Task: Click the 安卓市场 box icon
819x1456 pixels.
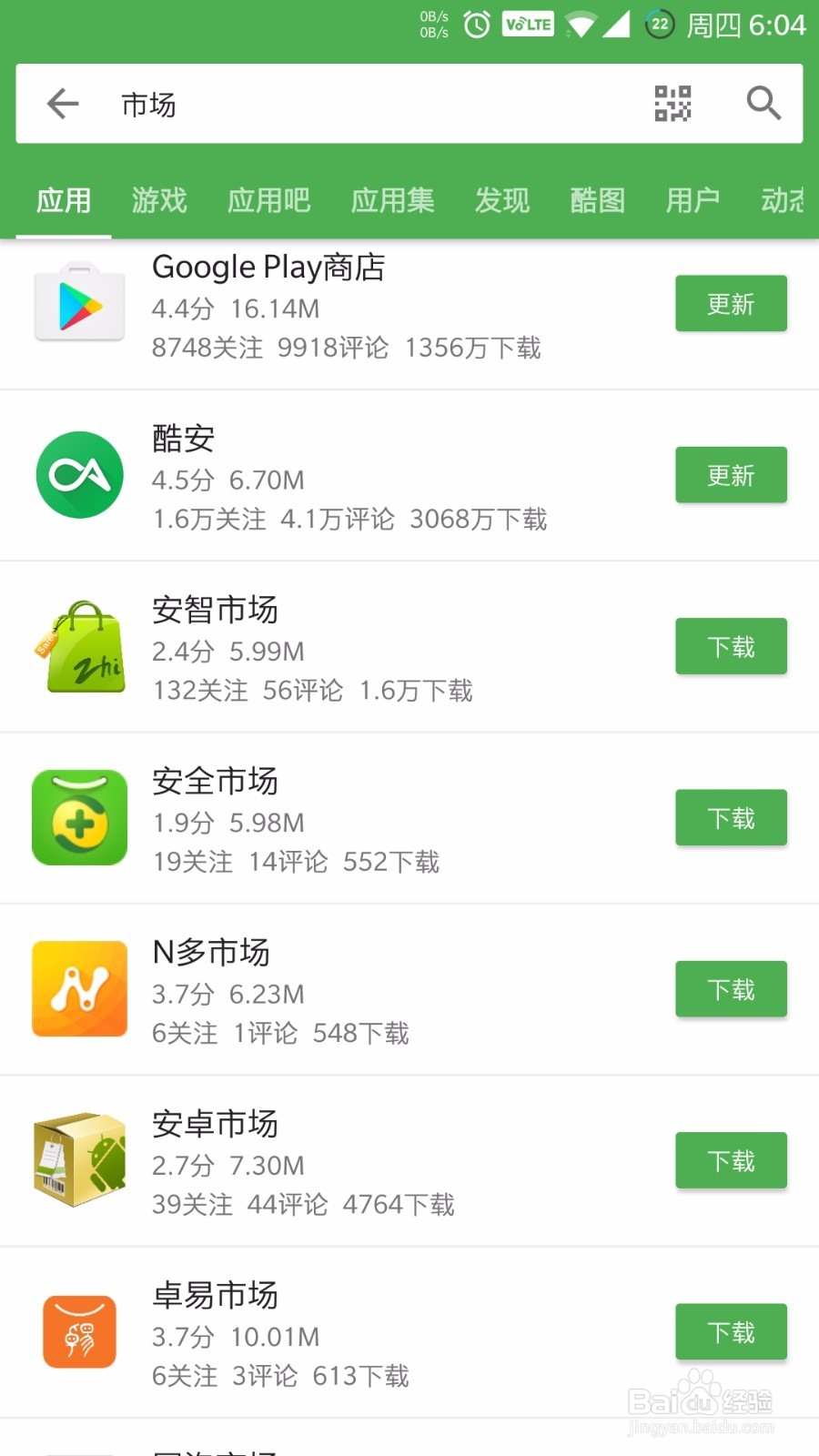Action: click(79, 1160)
